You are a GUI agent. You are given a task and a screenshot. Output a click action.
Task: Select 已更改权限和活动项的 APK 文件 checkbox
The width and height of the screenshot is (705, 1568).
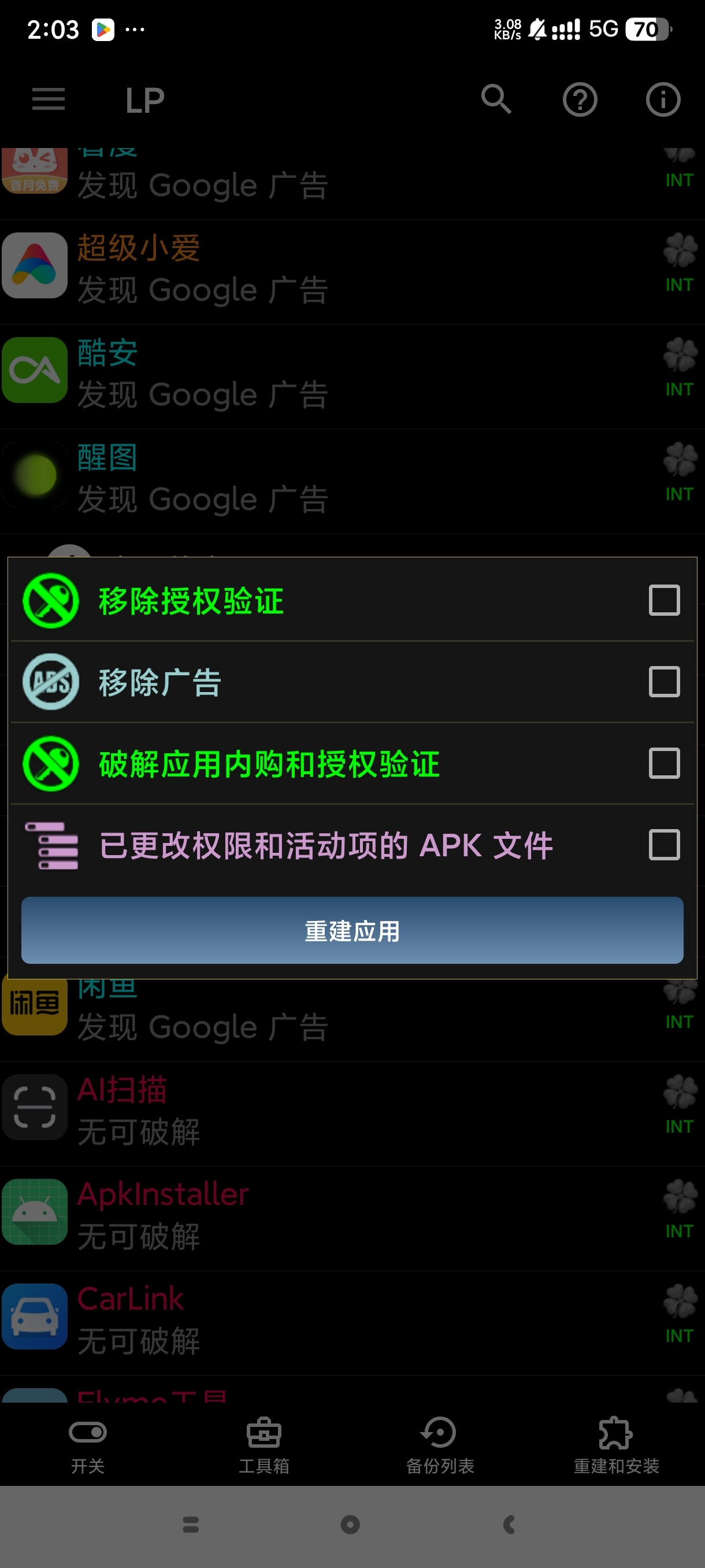coord(663,845)
